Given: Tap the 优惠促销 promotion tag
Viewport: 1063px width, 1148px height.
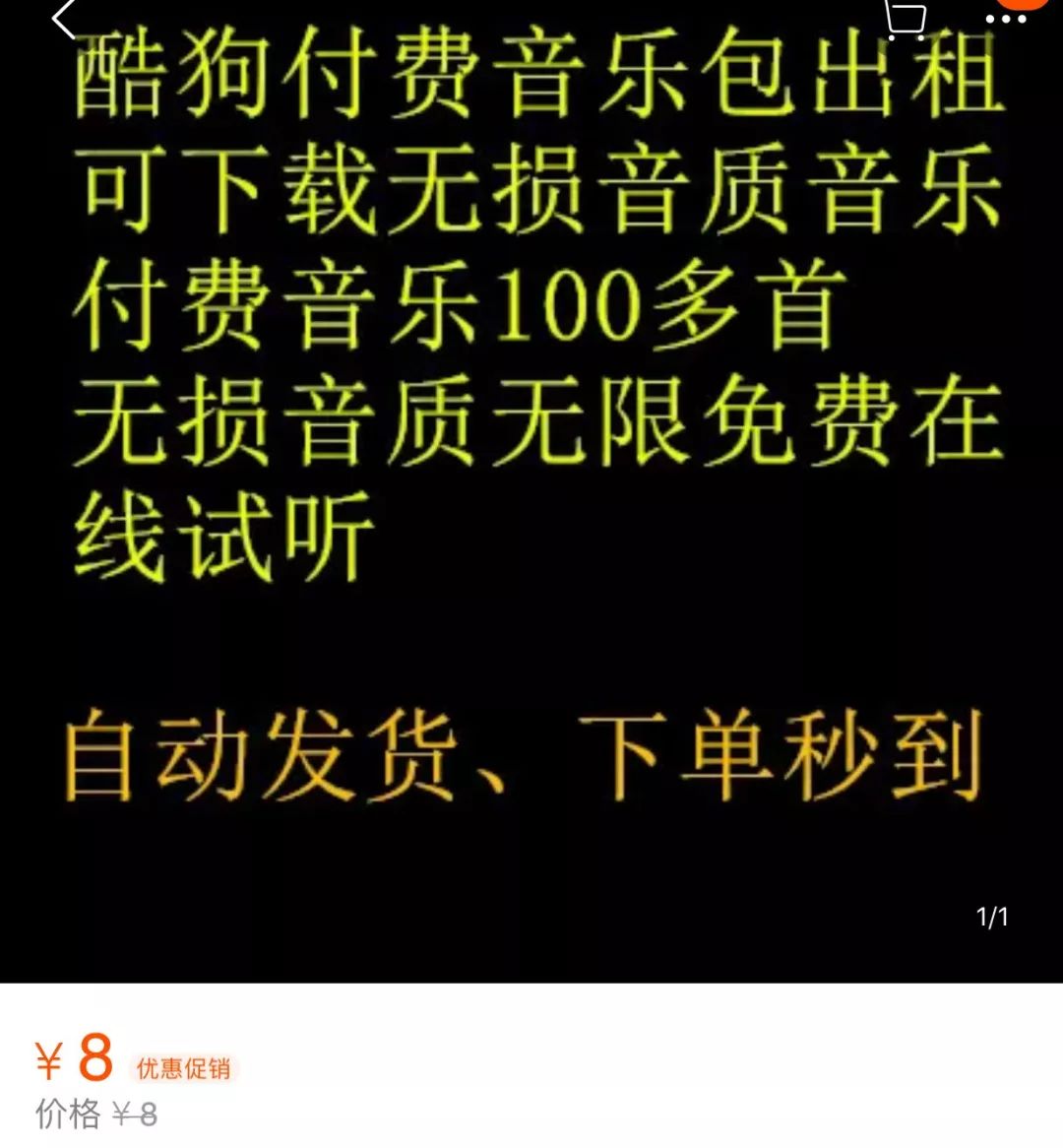Looking at the screenshot, I should (183, 1065).
